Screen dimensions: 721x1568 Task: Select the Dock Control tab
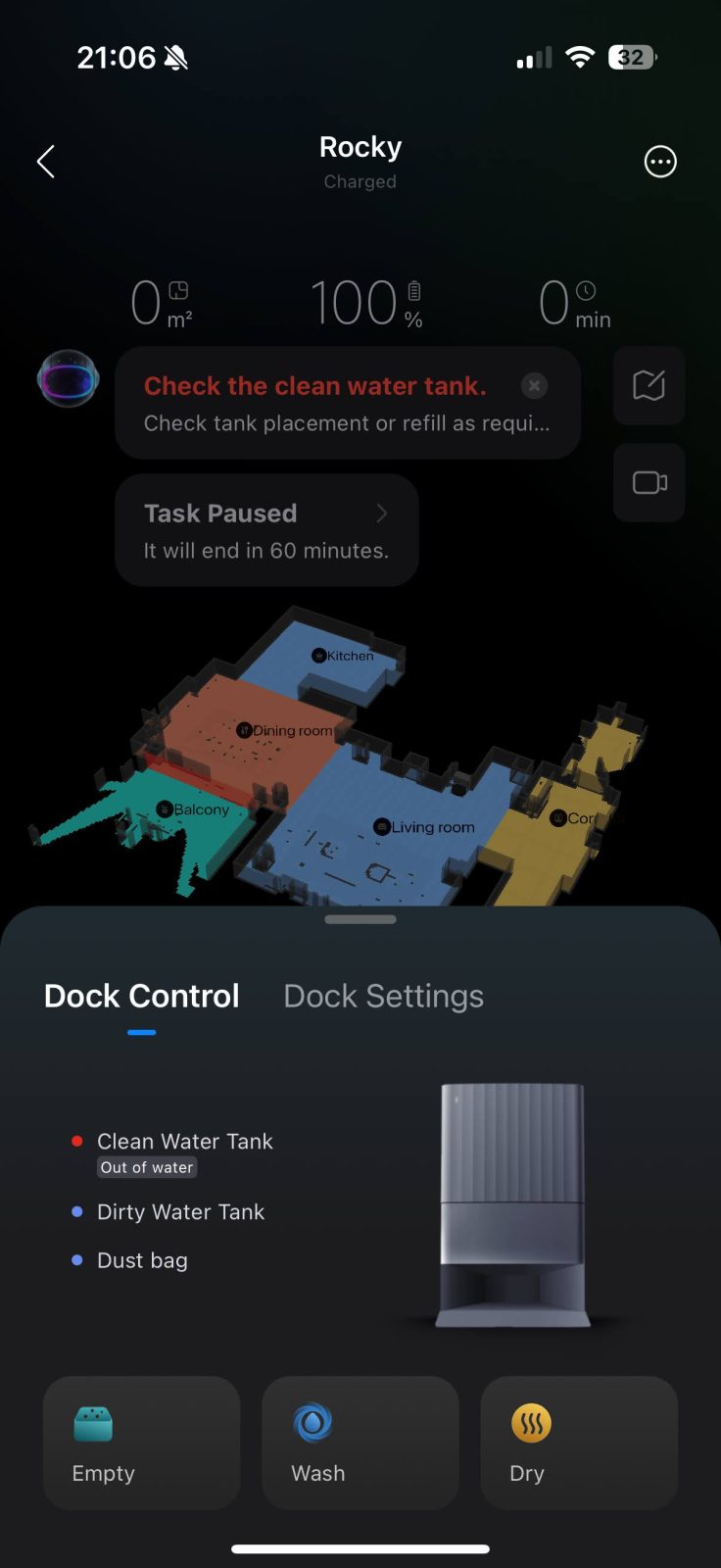pyautogui.click(x=142, y=996)
